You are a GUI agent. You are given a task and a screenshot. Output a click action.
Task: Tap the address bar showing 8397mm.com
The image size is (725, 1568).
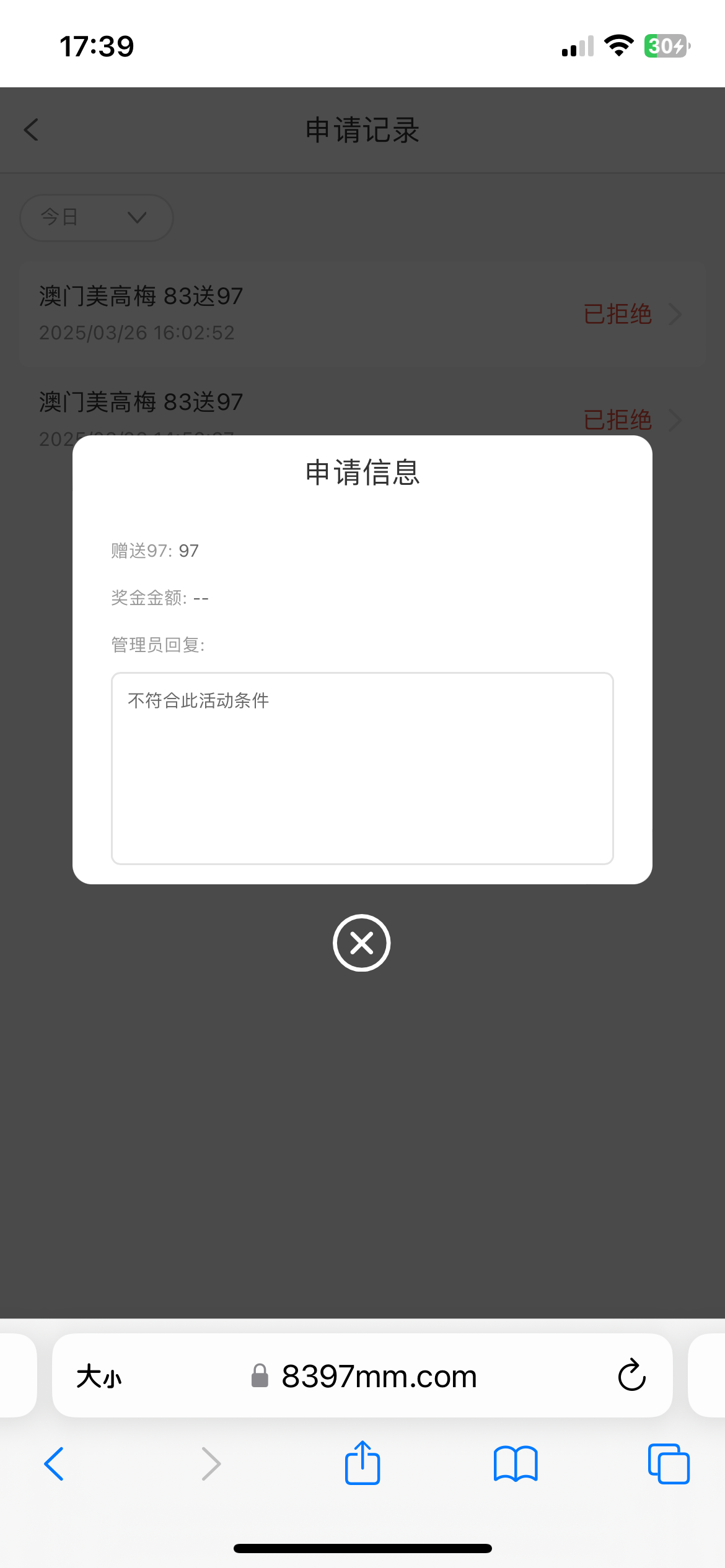(x=378, y=1377)
